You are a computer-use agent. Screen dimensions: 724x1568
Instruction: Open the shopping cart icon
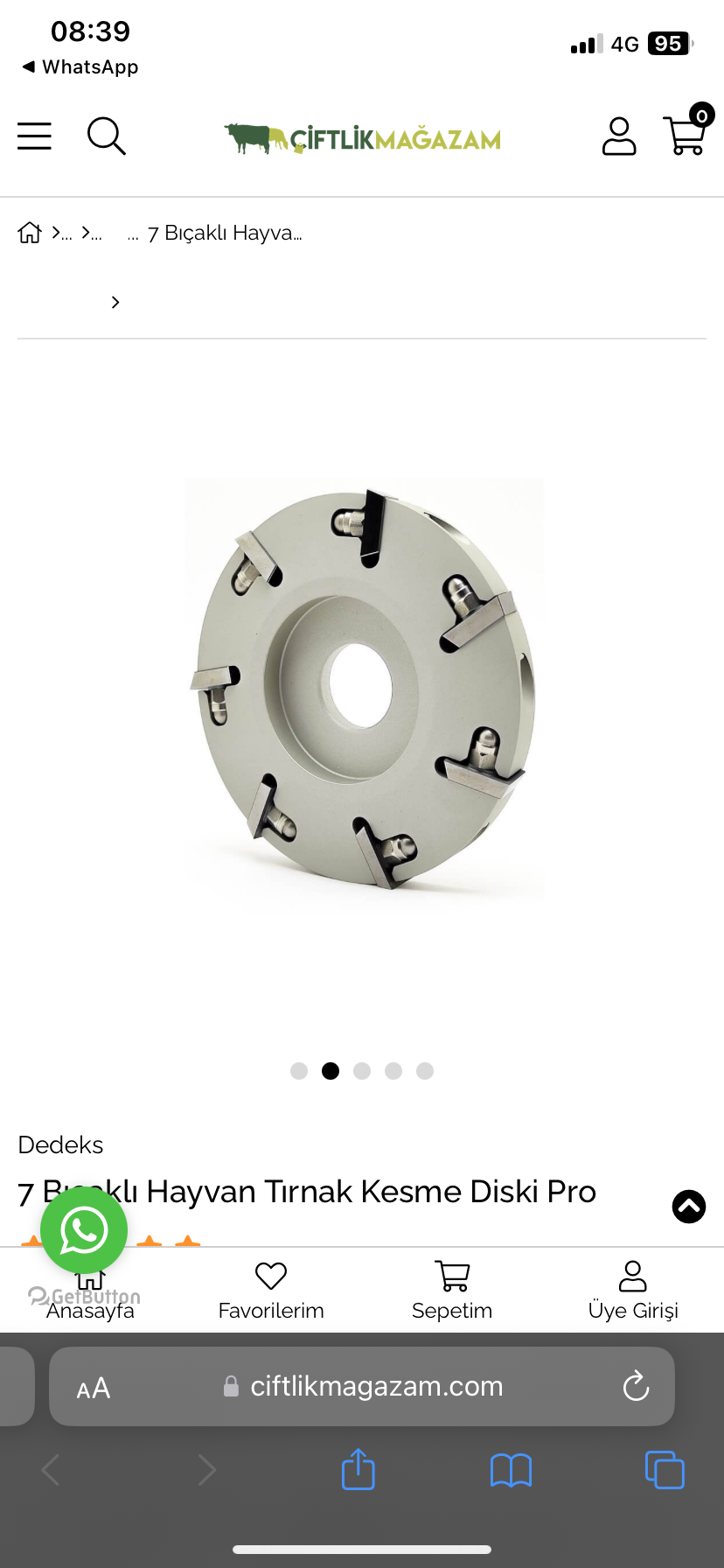[686, 136]
